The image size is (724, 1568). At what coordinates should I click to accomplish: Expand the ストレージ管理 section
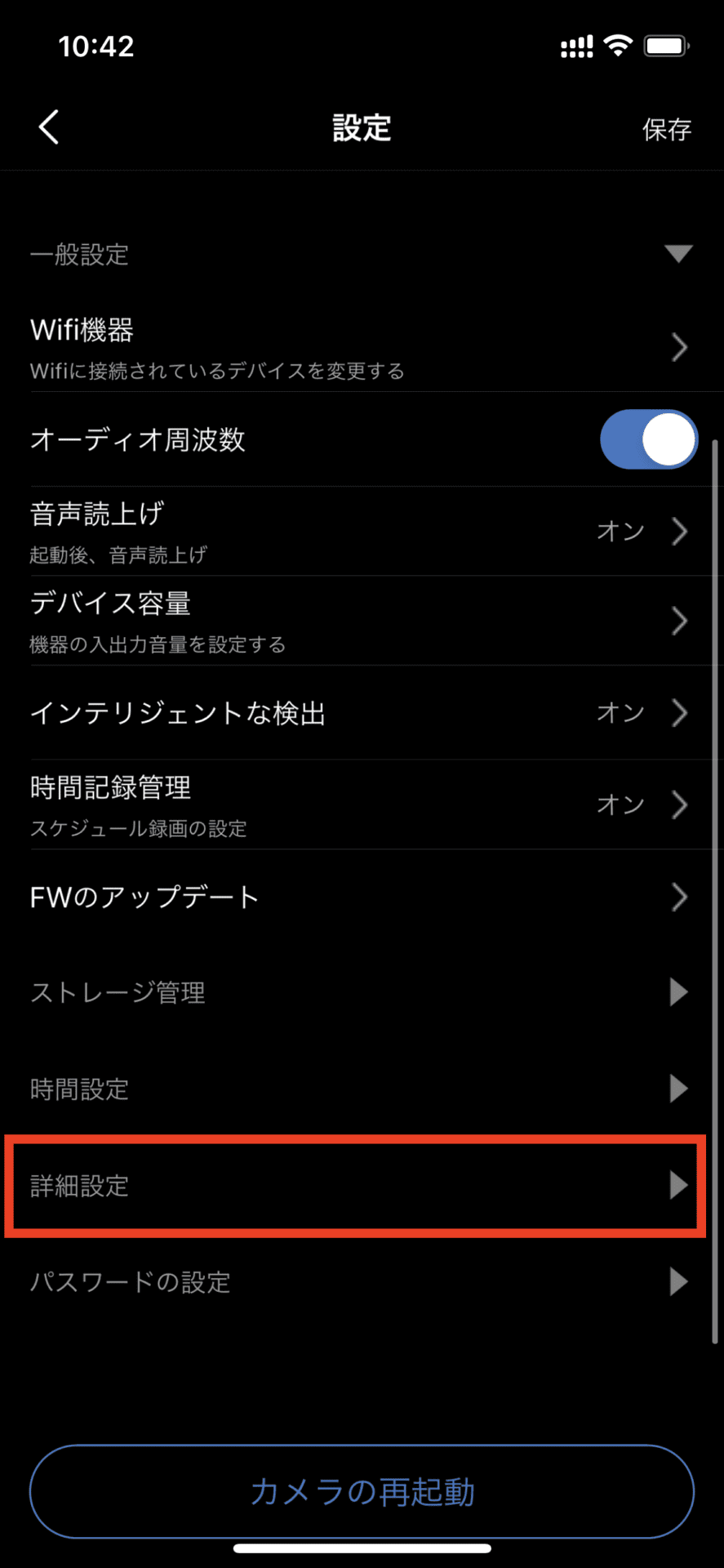[359, 992]
